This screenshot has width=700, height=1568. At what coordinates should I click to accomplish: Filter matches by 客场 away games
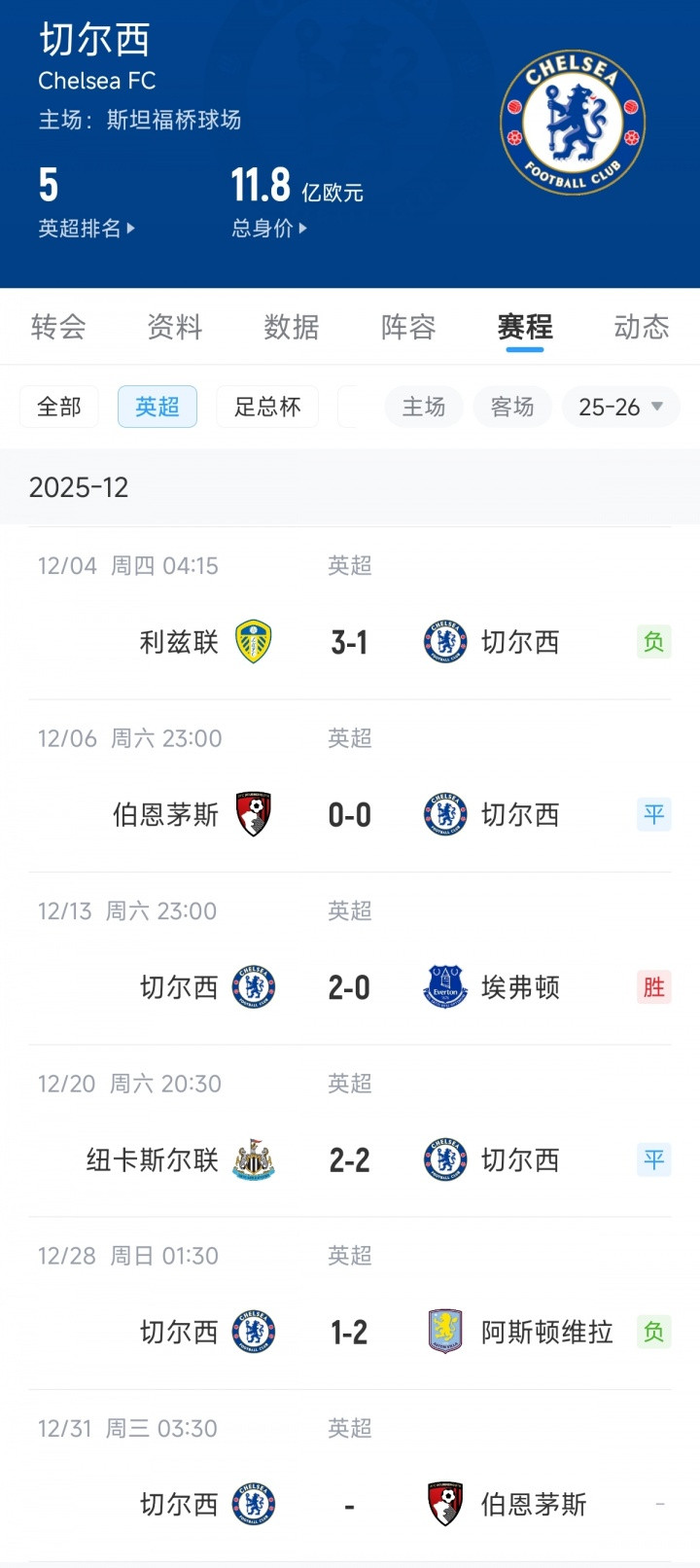[x=512, y=407]
